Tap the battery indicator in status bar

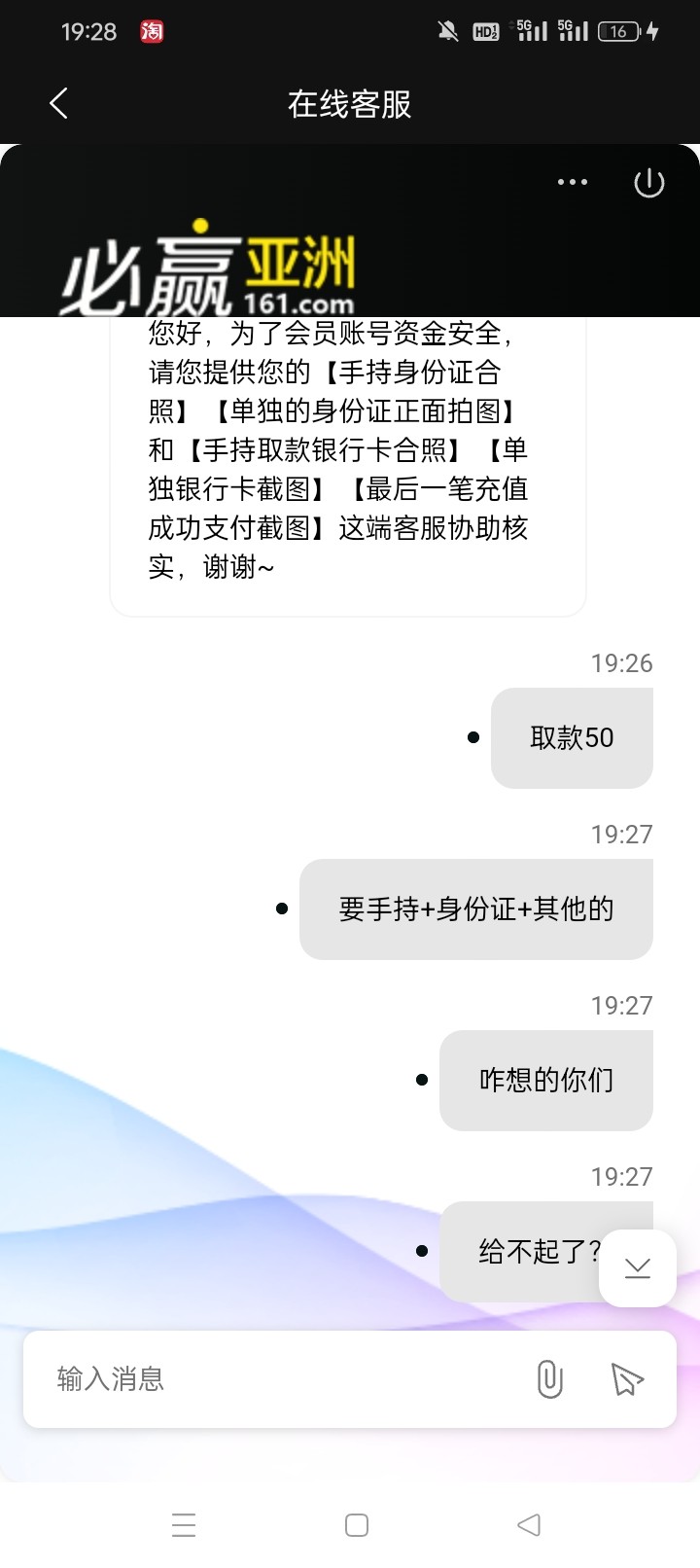click(x=619, y=31)
